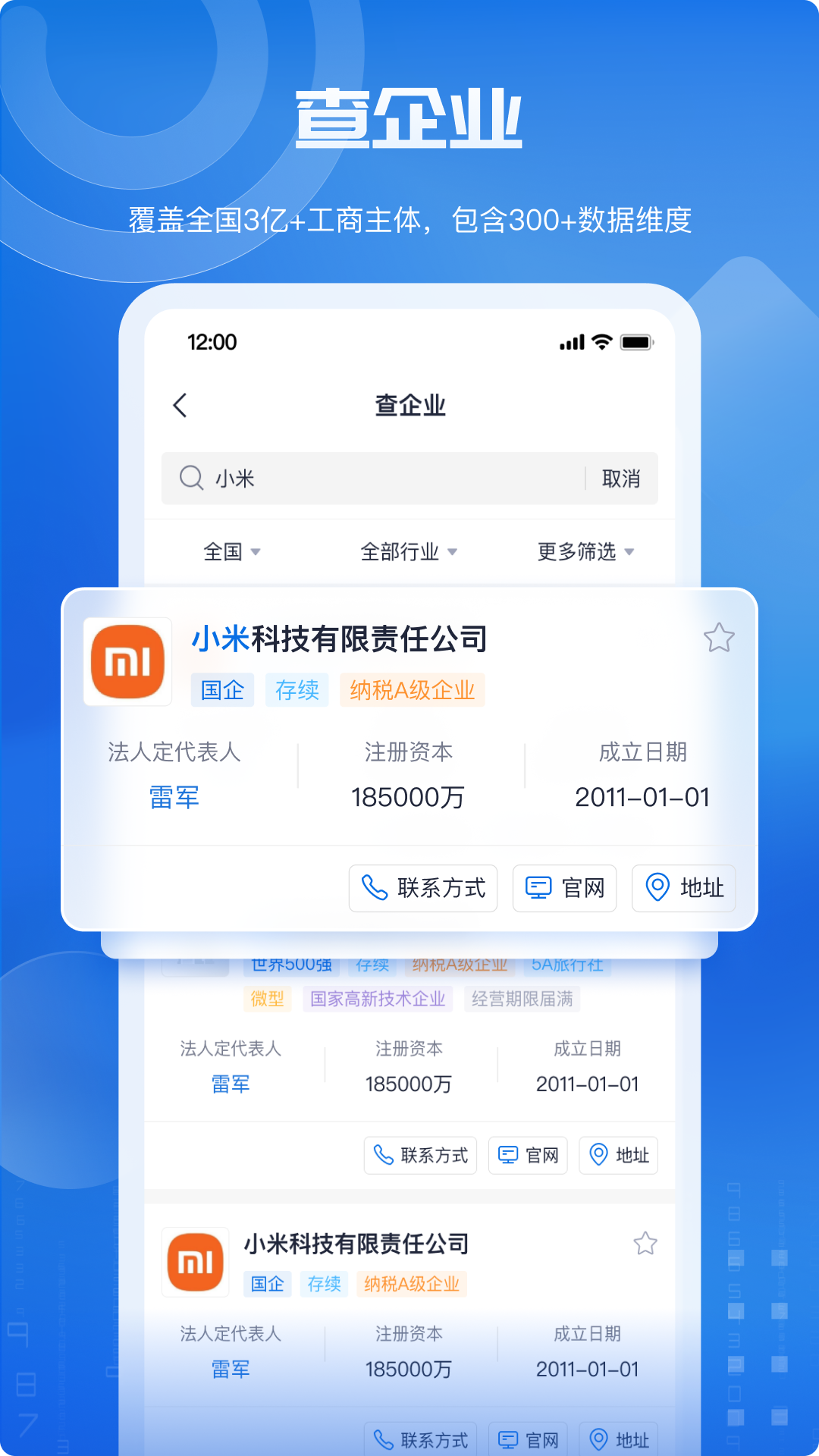Image resolution: width=819 pixels, height=1456 pixels.
Task: Tap the phone icon beside 联系方式 on top card
Action: (x=373, y=888)
